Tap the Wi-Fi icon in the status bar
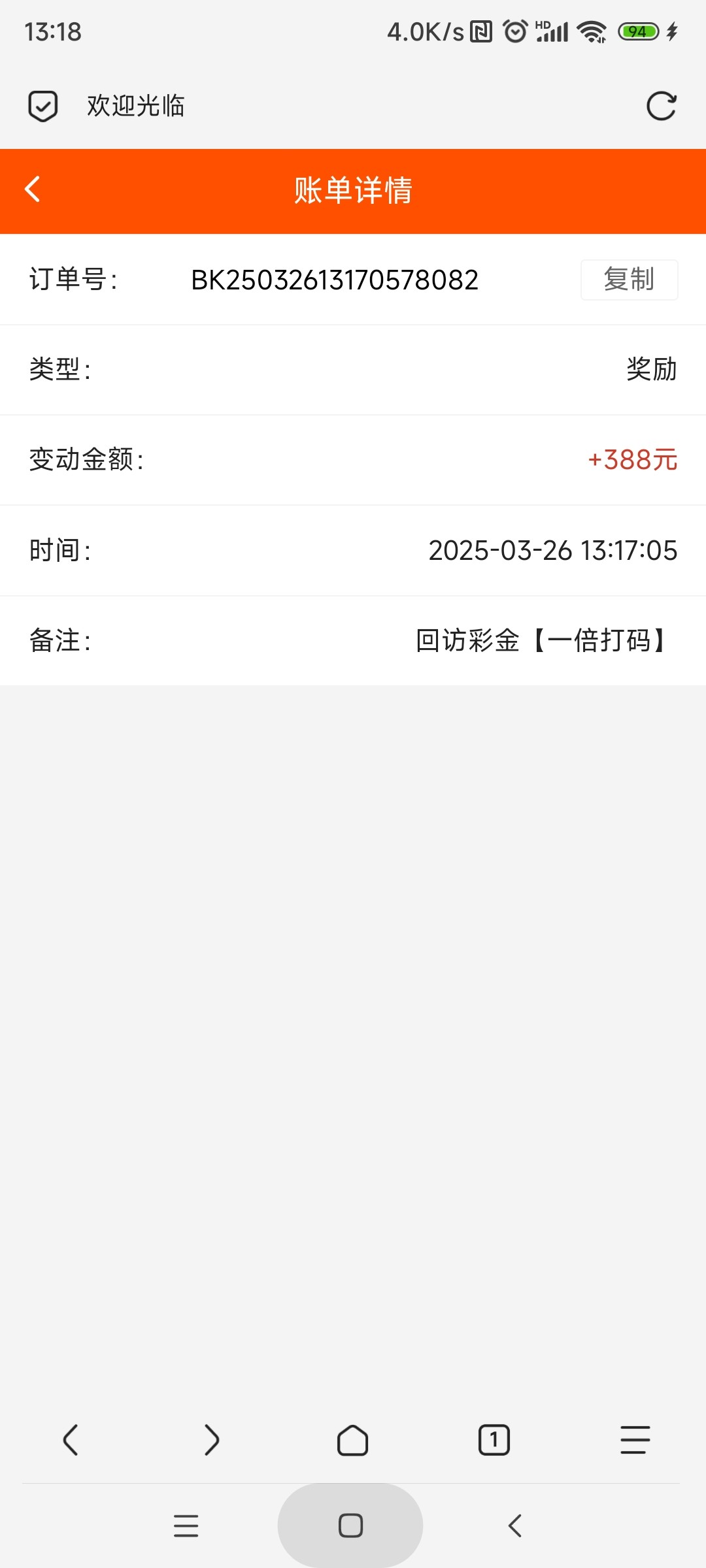 [590, 31]
